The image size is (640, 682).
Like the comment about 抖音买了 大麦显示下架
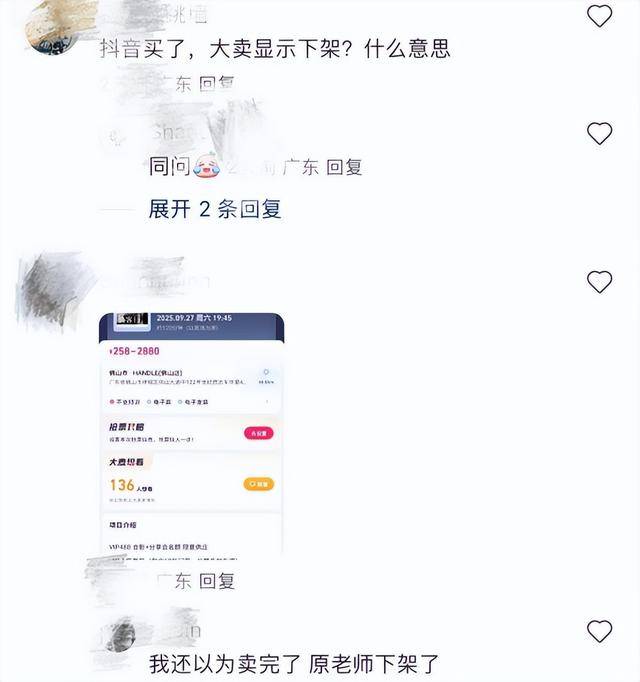(599, 16)
